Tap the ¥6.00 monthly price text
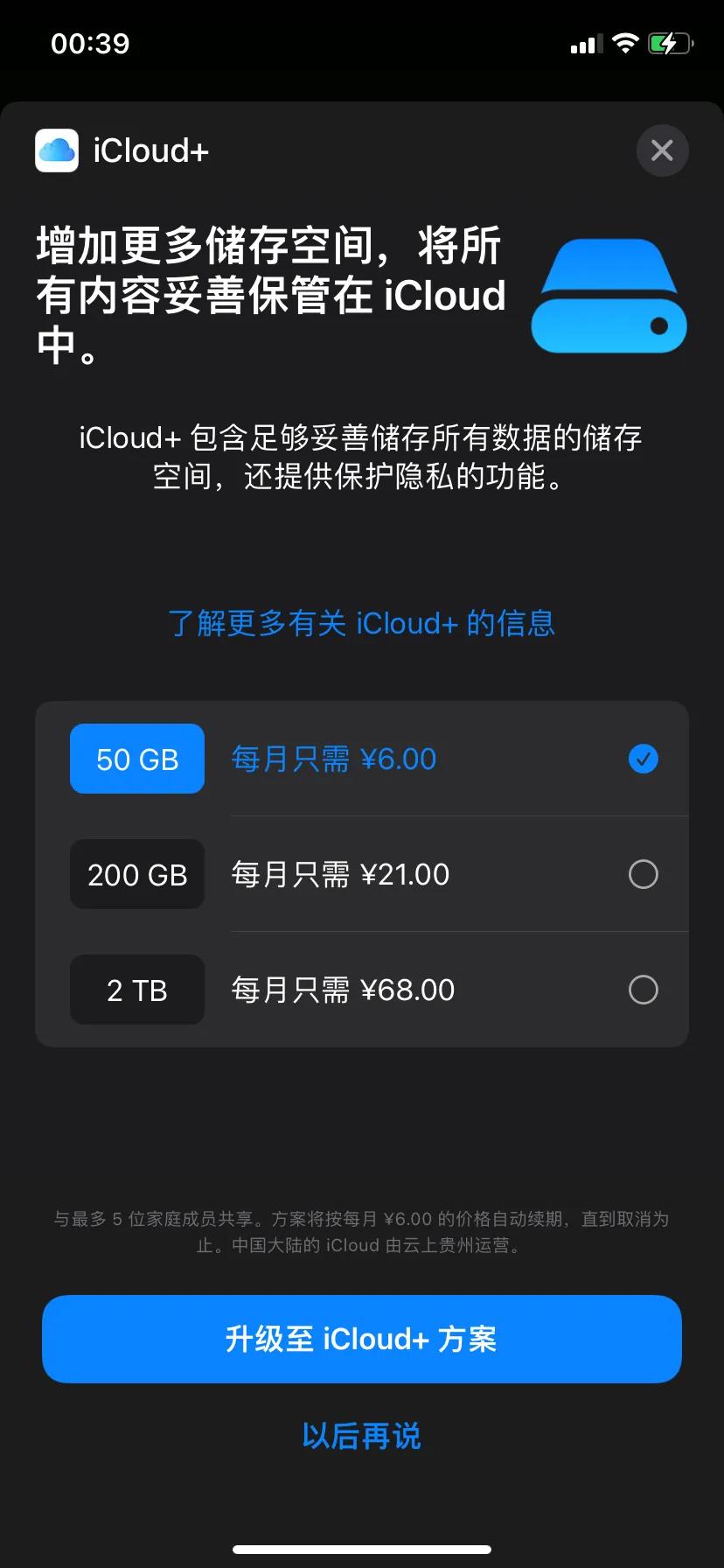The image size is (724, 1568). tap(333, 759)
